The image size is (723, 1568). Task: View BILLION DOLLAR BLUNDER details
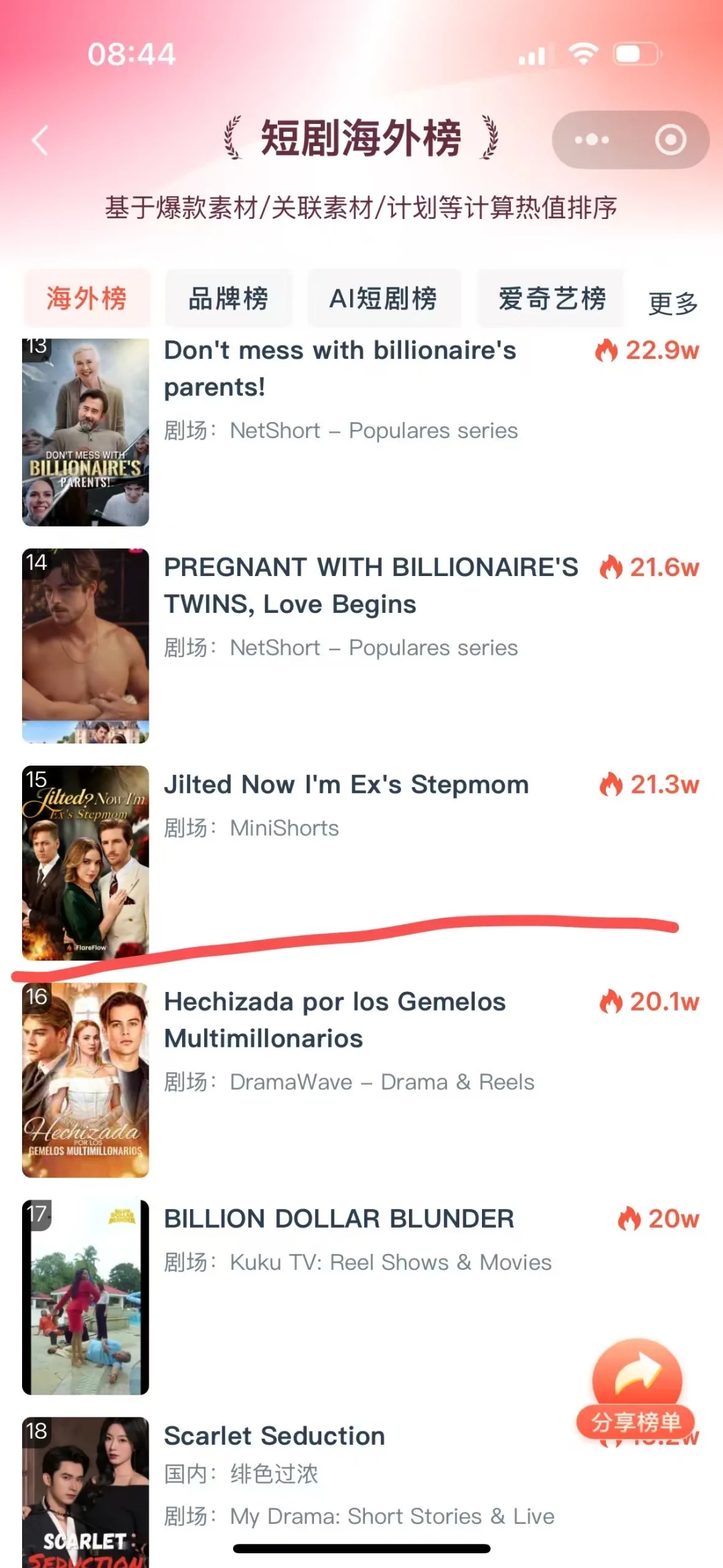[x=339, y=1219]
